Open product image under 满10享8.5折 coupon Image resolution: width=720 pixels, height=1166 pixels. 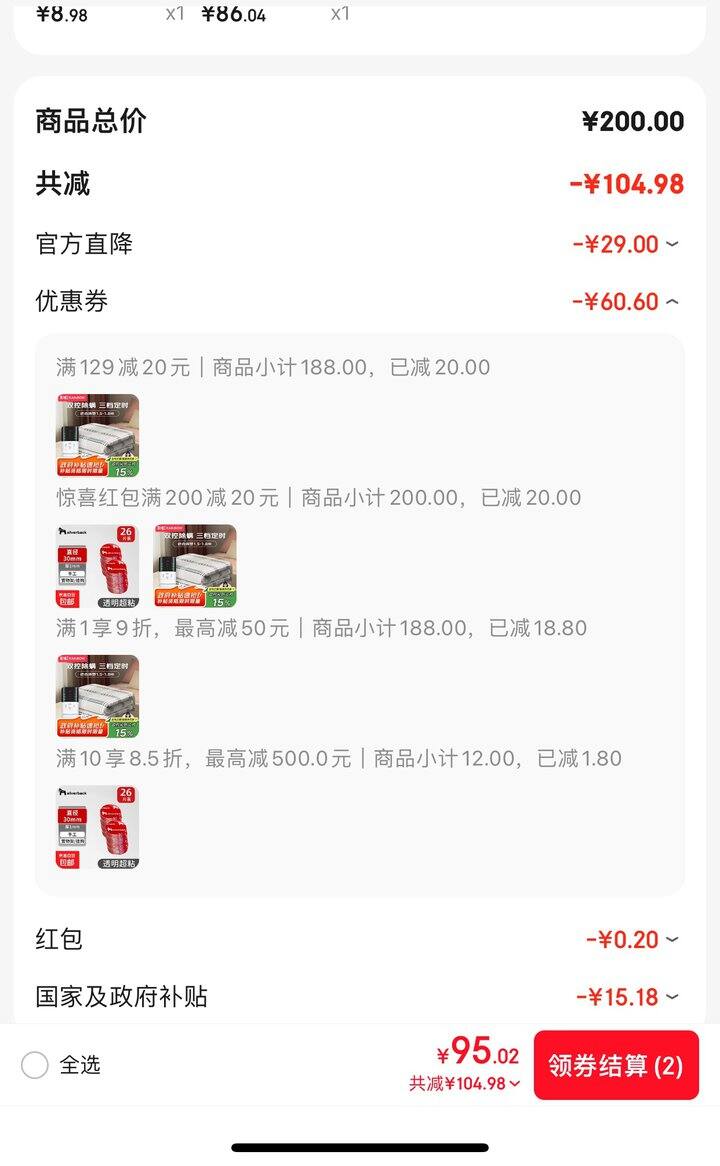coord(97,827)
